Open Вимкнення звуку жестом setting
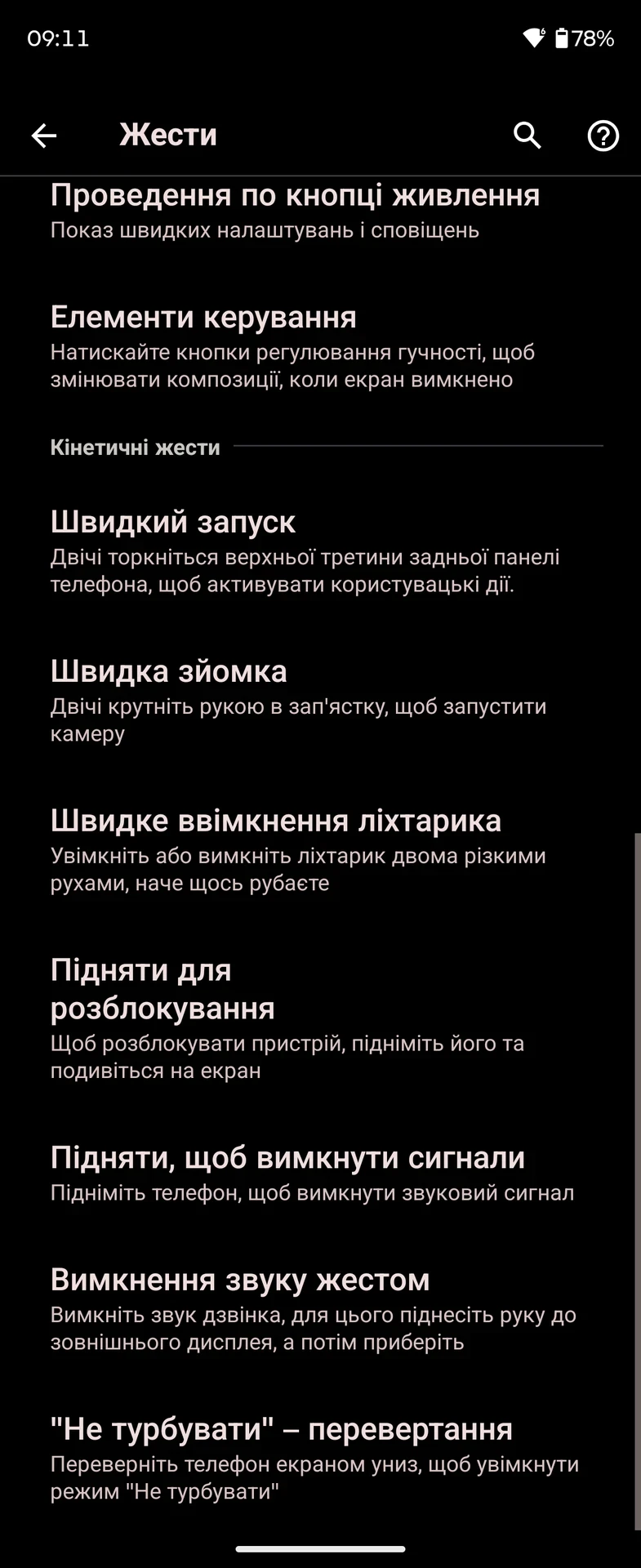Viewport: 641px width, 1568px height. tap(320, 1310)
